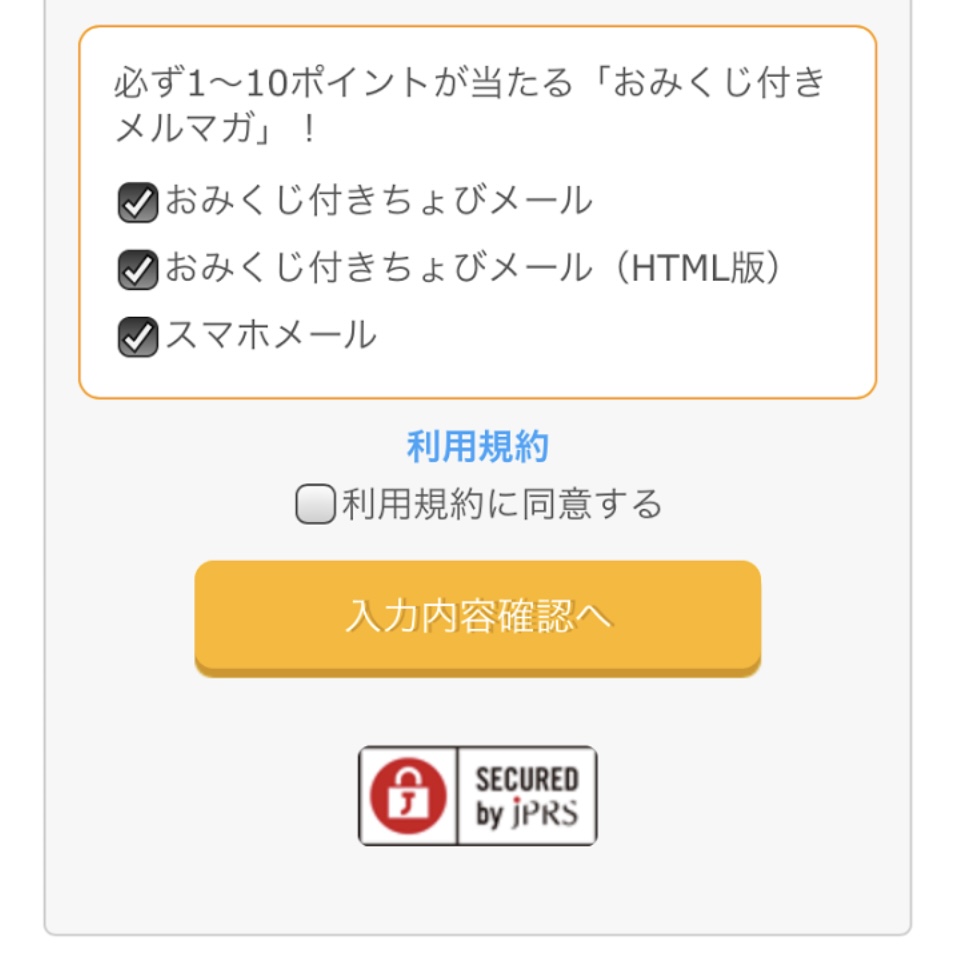
Task: Uncheck おみくじ付きちょびメール checkbox
Action: tap(138, 204)
